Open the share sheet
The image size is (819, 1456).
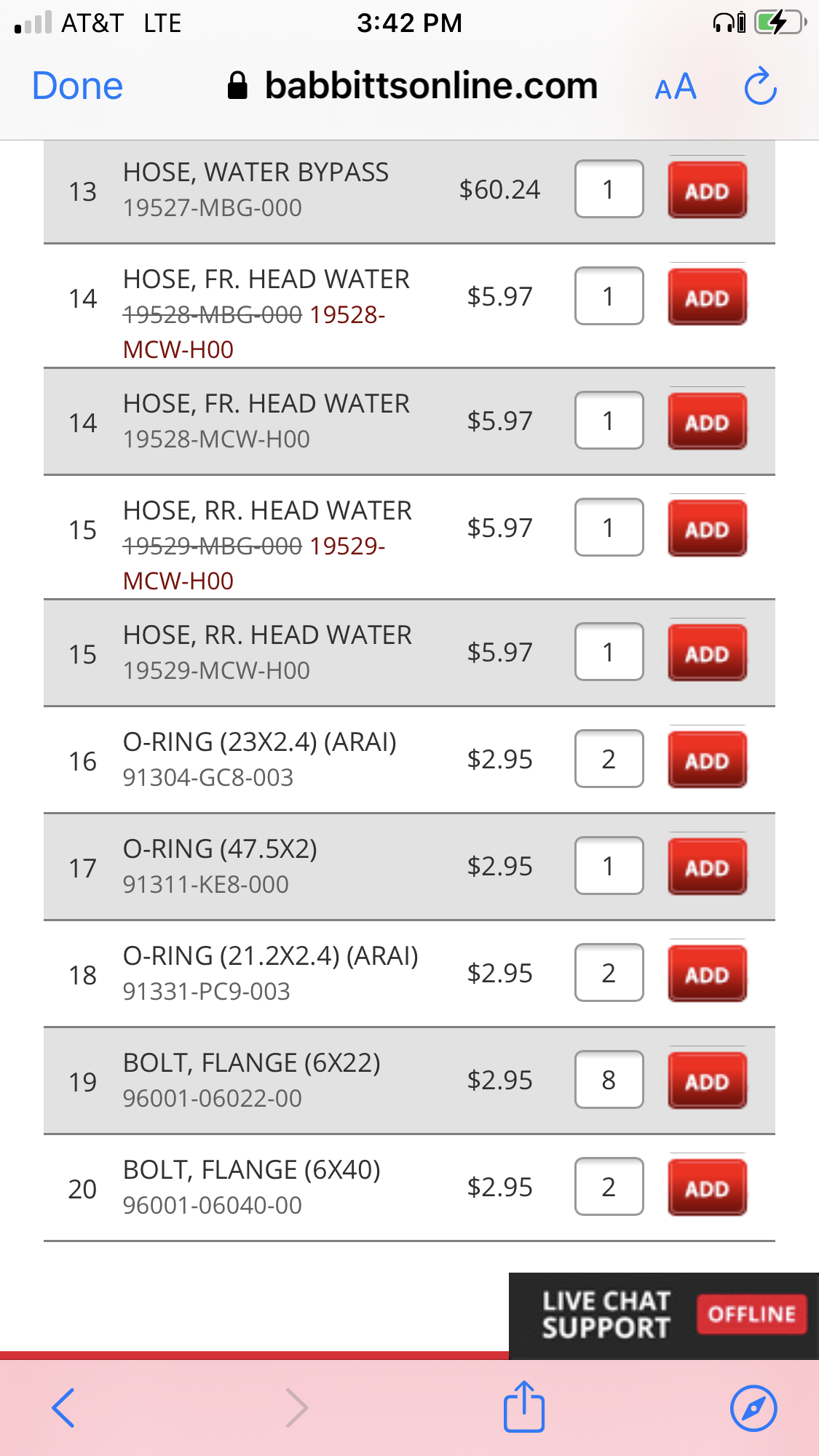click(524, 1406)
